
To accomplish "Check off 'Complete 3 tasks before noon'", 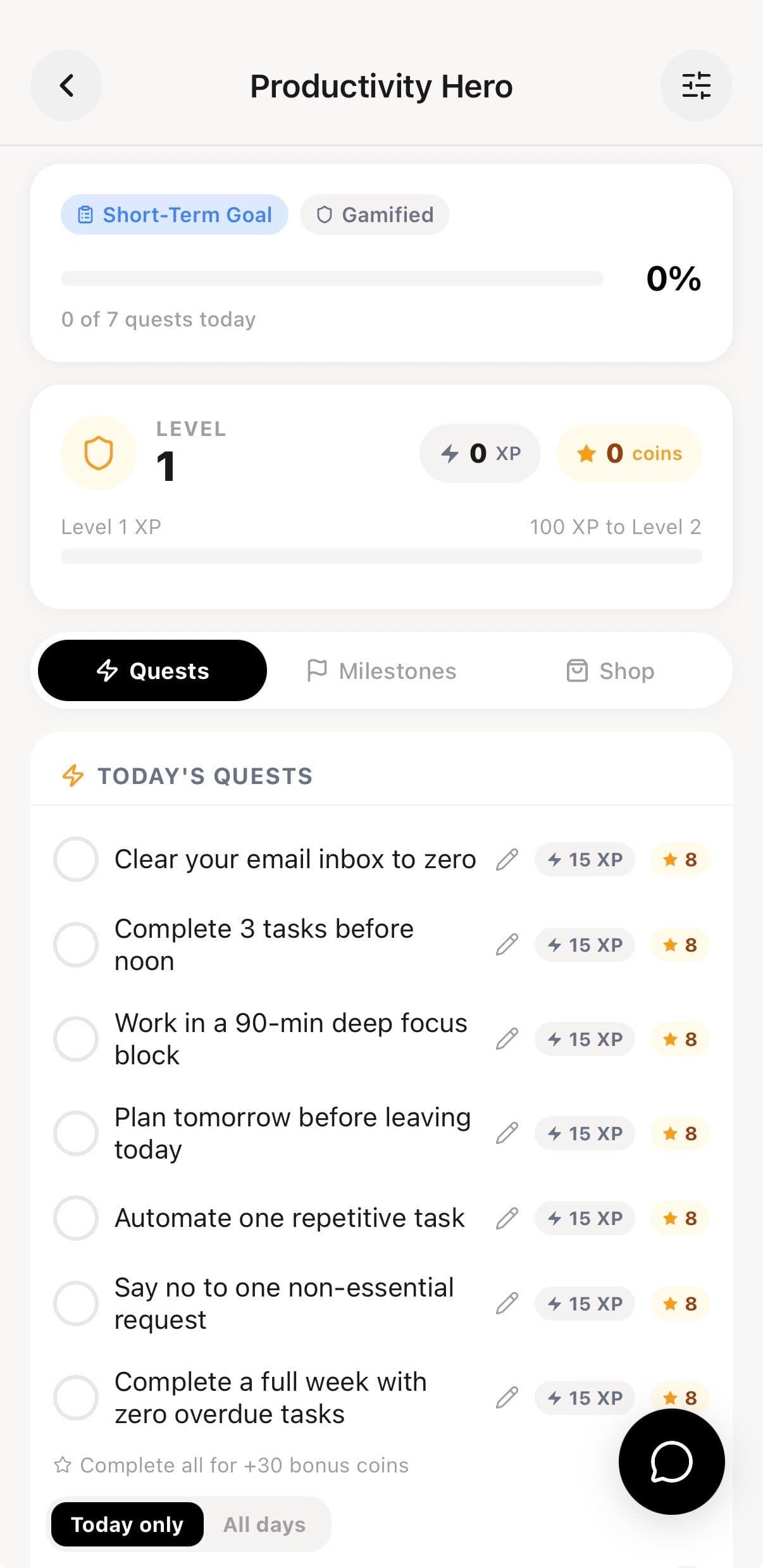I will 75,944.
